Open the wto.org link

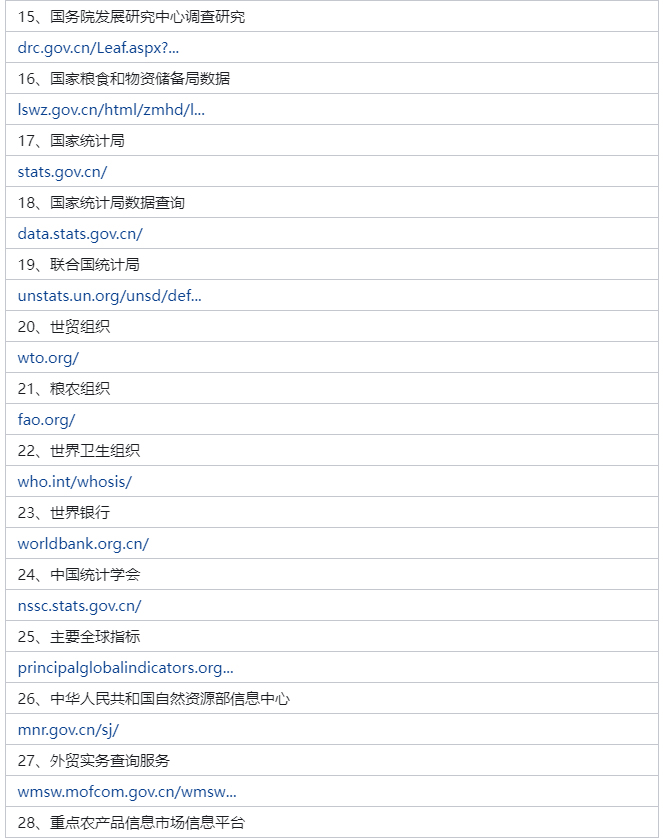pyautogui.click(x=48, y=358)
